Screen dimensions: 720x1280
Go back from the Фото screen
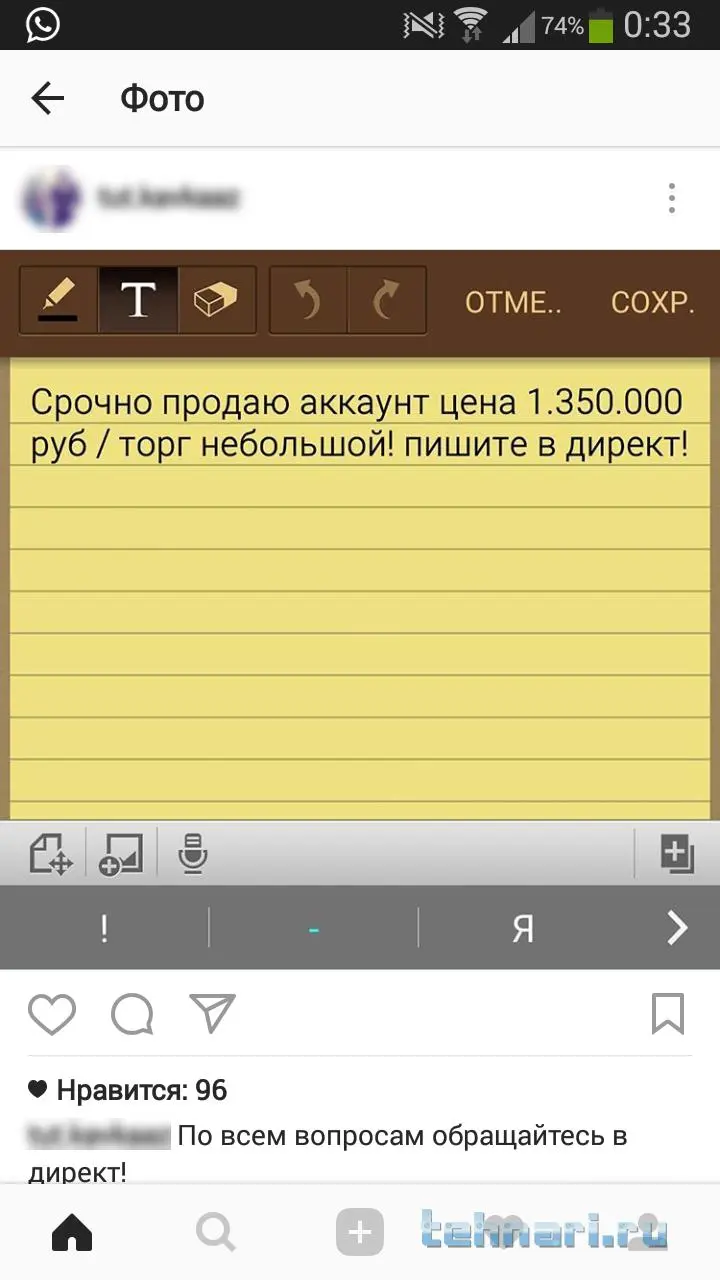(x=47, y=98)
